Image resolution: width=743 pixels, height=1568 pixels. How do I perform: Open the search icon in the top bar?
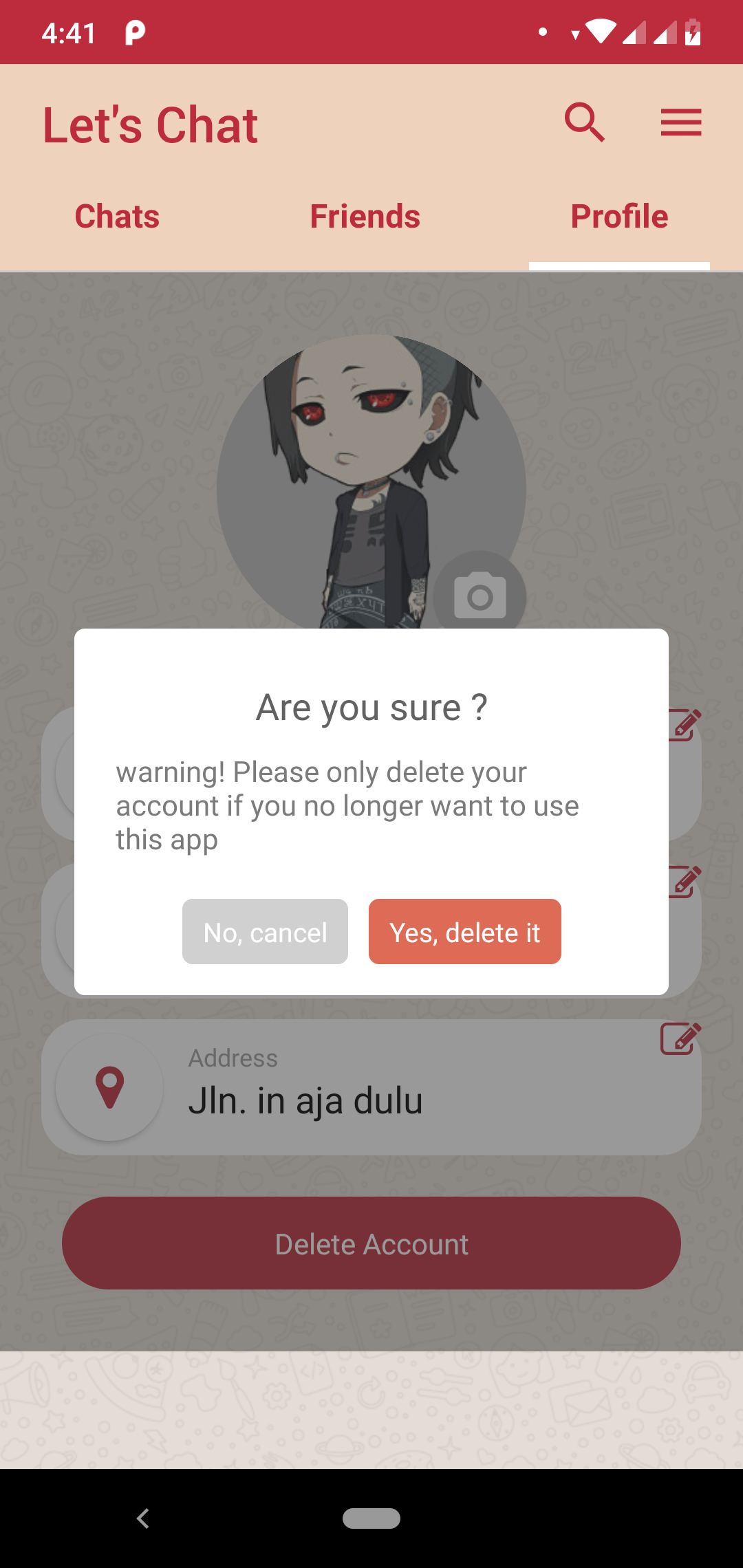[x=584, y=123]
